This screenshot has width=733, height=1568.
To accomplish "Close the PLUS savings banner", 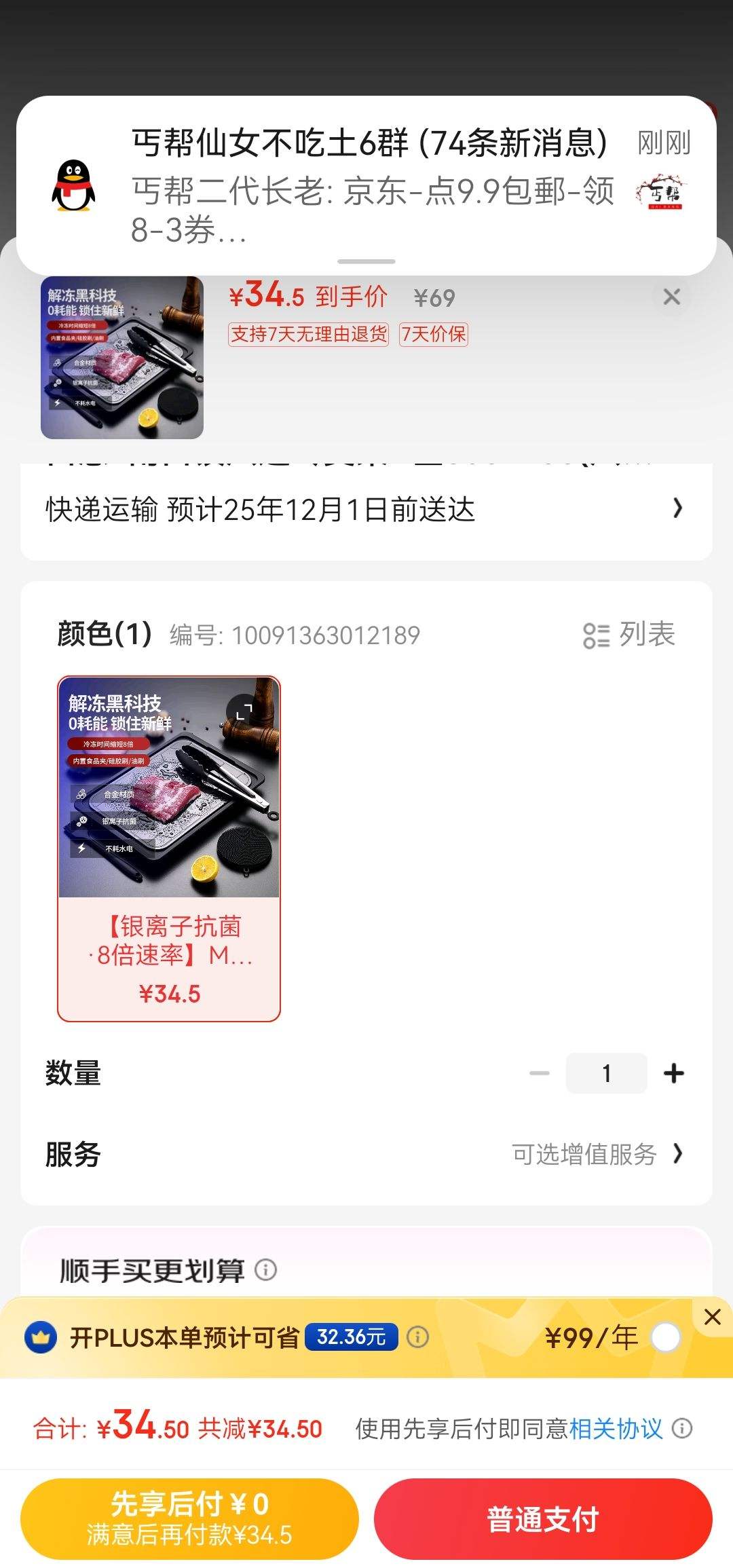I will pos(712,1317).
